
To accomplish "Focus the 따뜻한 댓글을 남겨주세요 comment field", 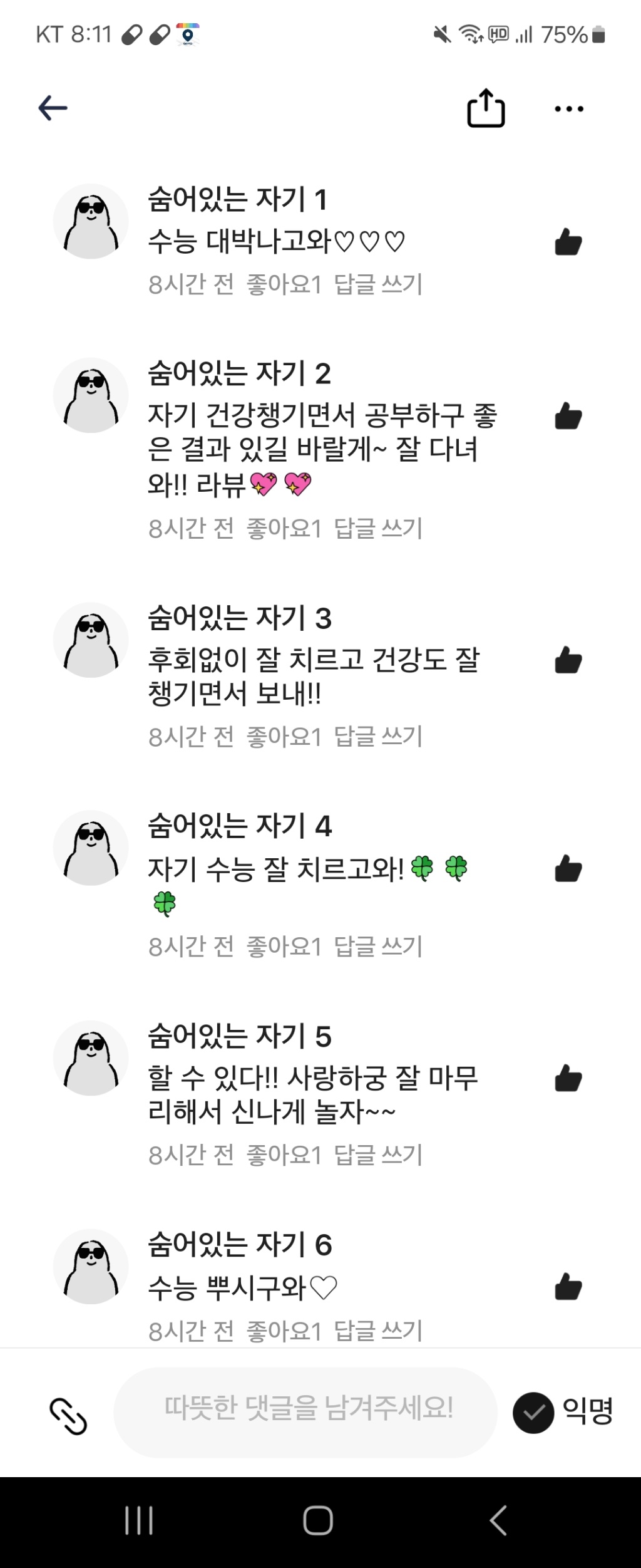I will point(305,1409).
